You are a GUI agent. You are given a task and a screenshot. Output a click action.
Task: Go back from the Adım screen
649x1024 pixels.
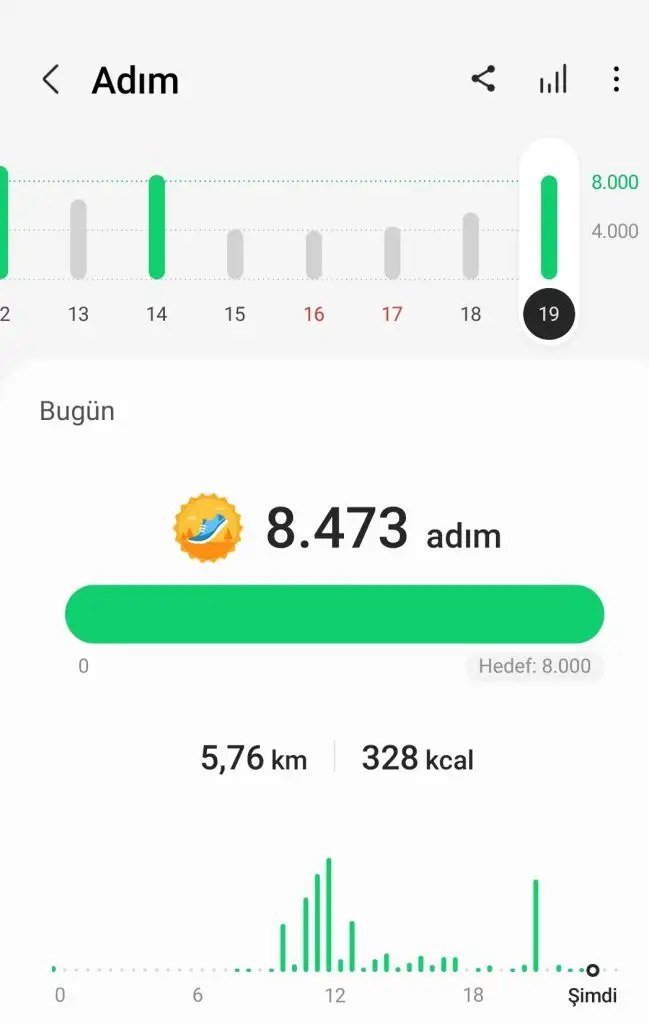50,80
